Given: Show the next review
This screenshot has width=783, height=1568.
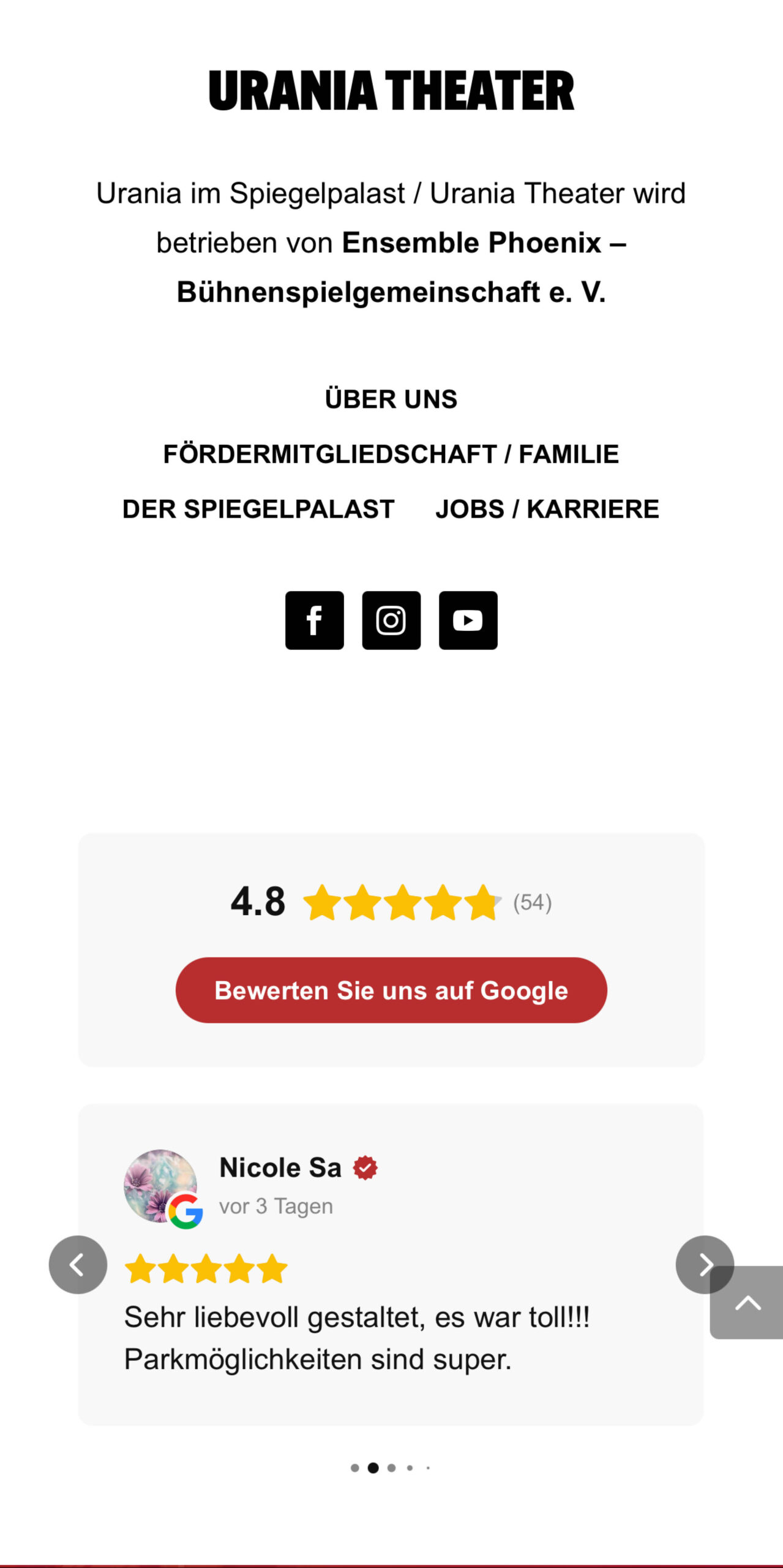Looking at the screenshot, I should [703, 1264].
